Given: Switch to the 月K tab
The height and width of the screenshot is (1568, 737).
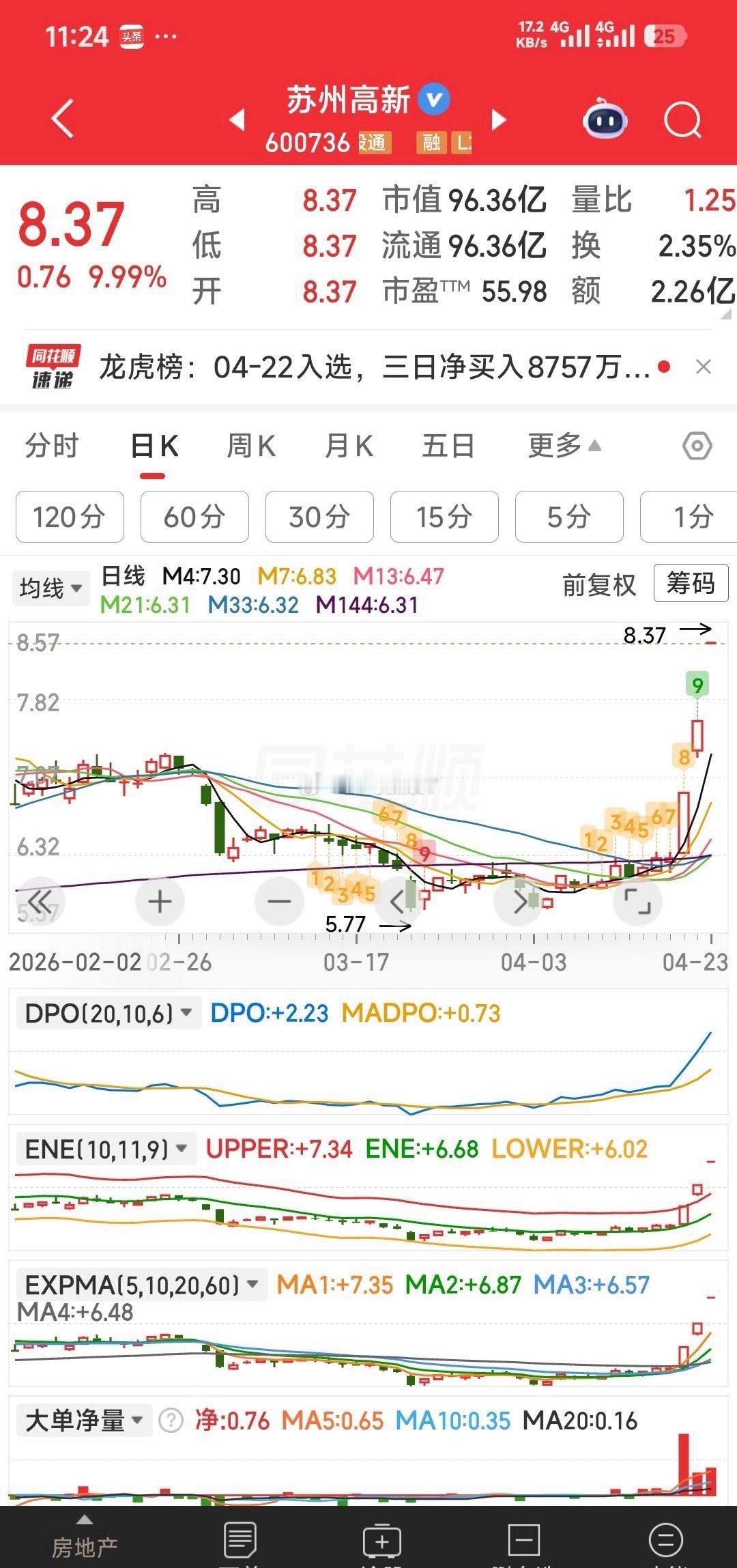Looking at the screenshot, I should (x=349, y=446).
